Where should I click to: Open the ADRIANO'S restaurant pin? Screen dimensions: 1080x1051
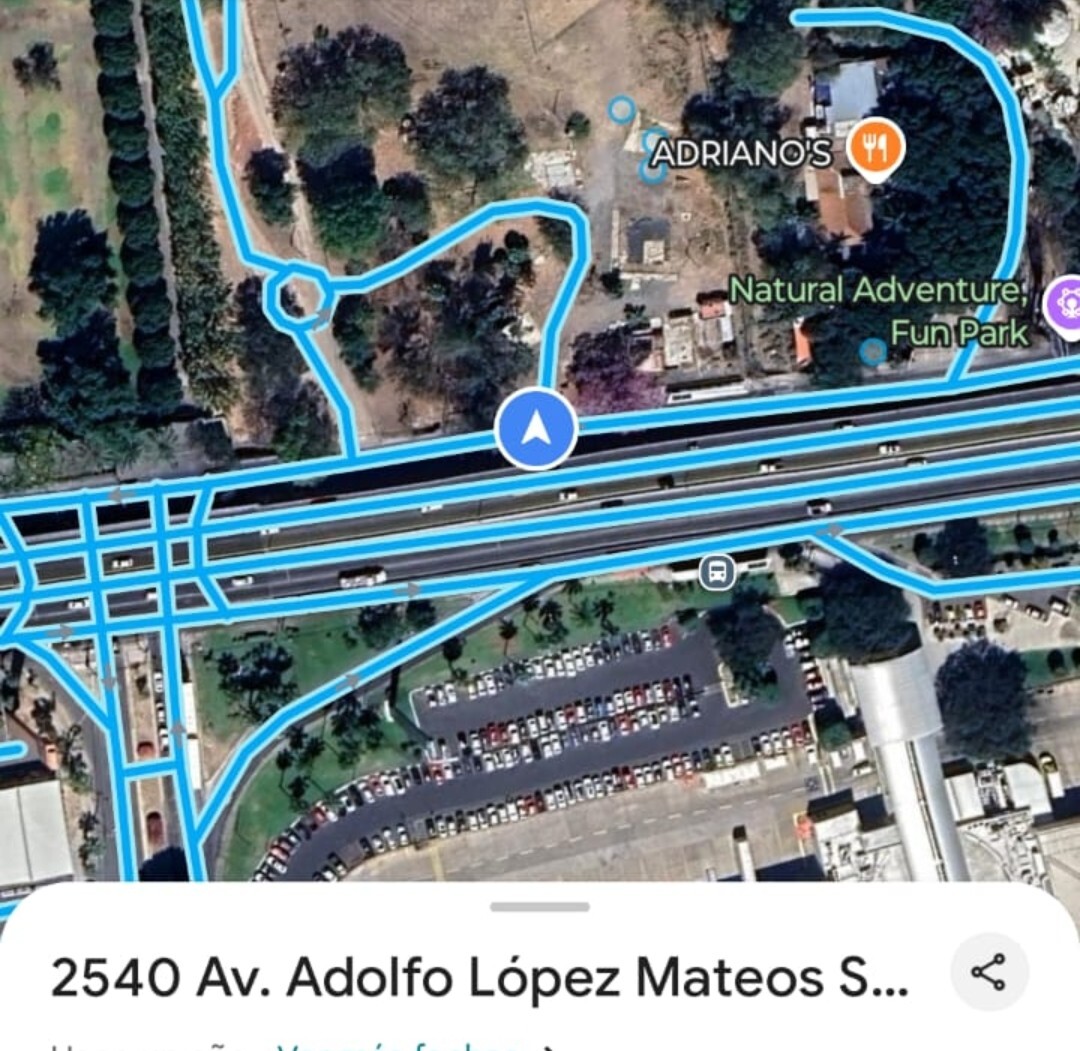875,150
